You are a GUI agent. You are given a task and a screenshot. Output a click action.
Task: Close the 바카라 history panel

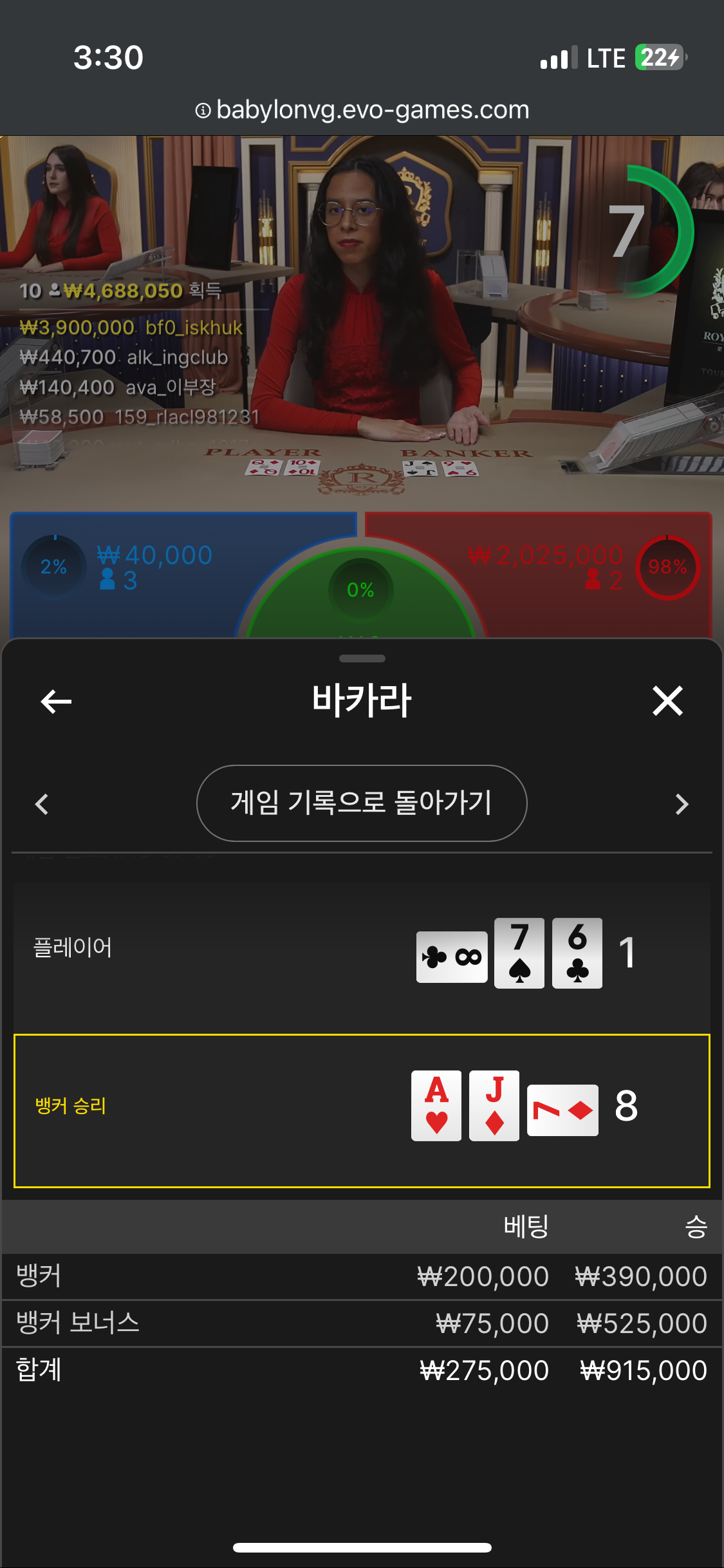point(667,701)
